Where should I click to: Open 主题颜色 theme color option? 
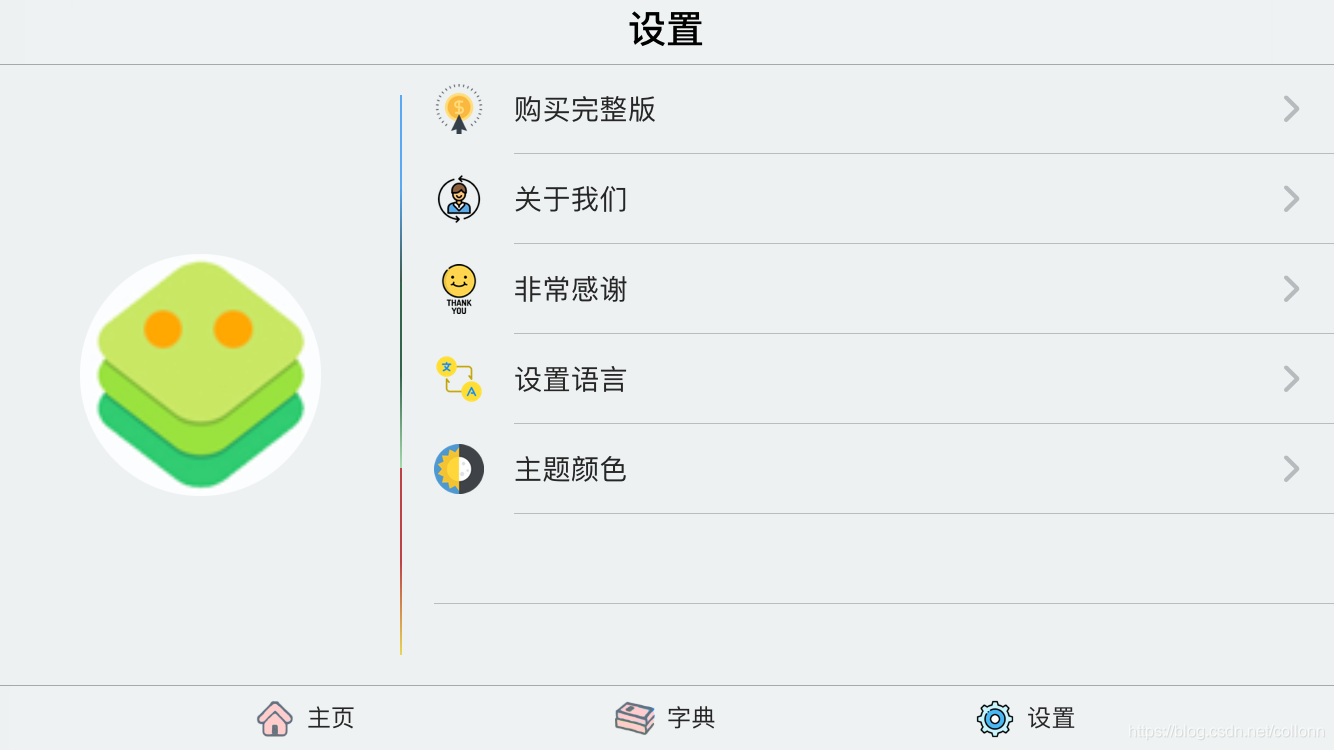571,469
